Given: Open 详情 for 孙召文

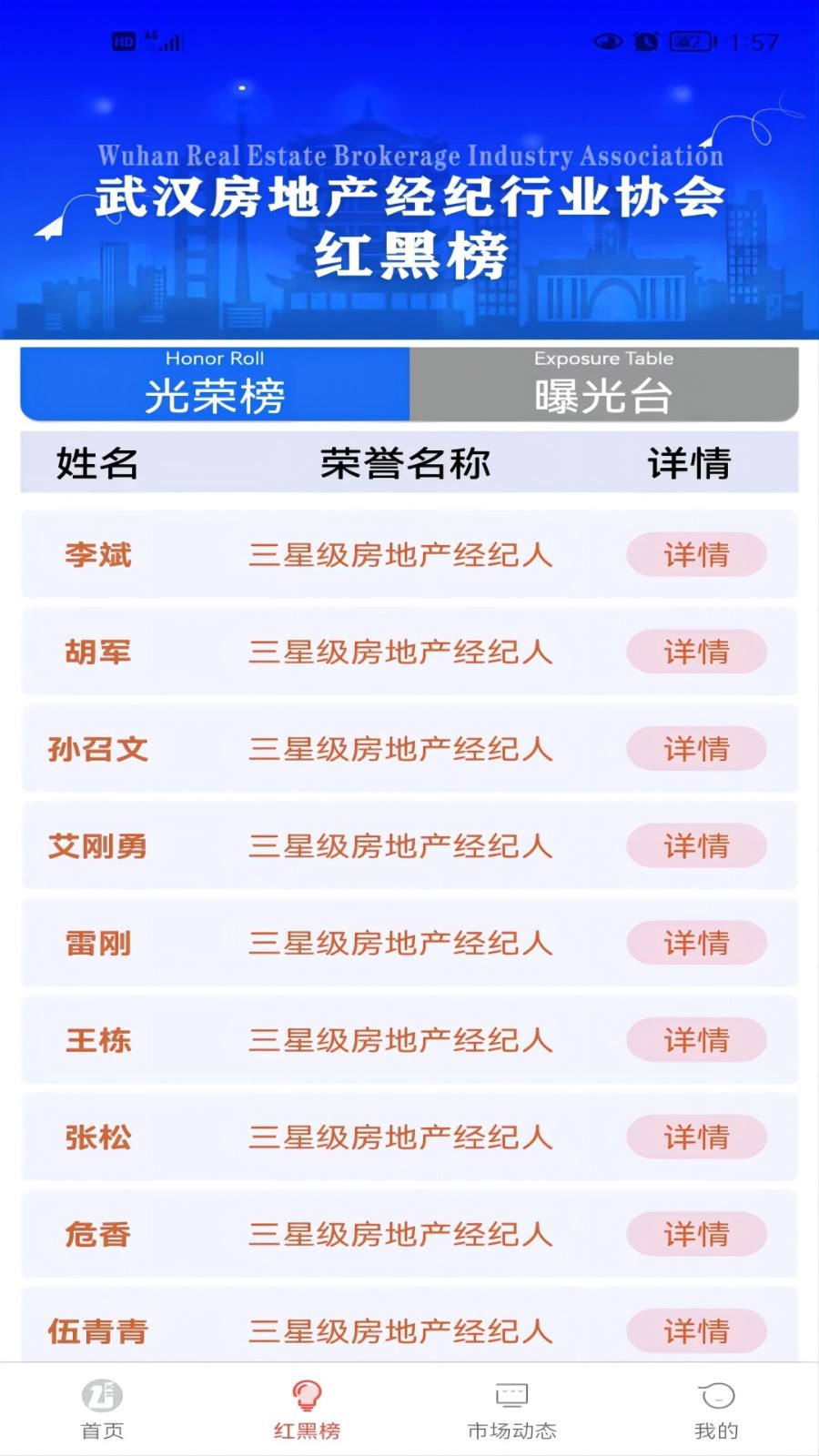Looking at the screenshot, I should tap(696, 749).
